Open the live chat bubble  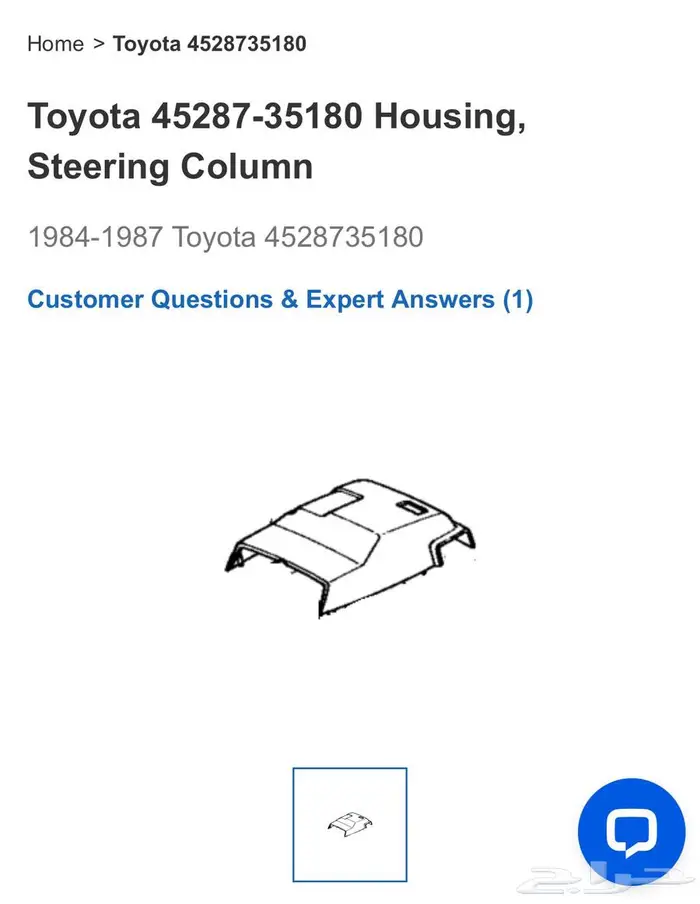point(631,829)
